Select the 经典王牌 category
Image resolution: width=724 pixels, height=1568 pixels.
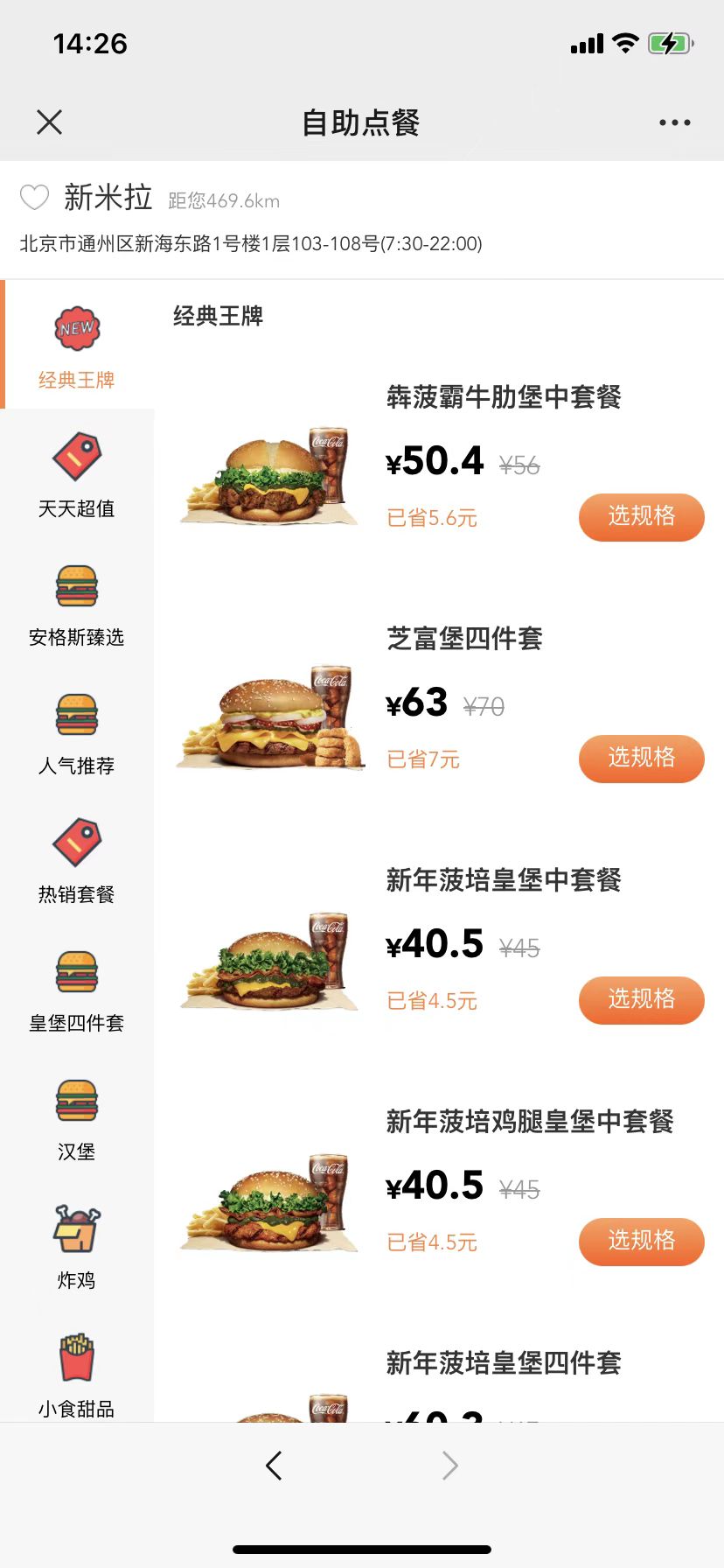click(x=77, y=346)
